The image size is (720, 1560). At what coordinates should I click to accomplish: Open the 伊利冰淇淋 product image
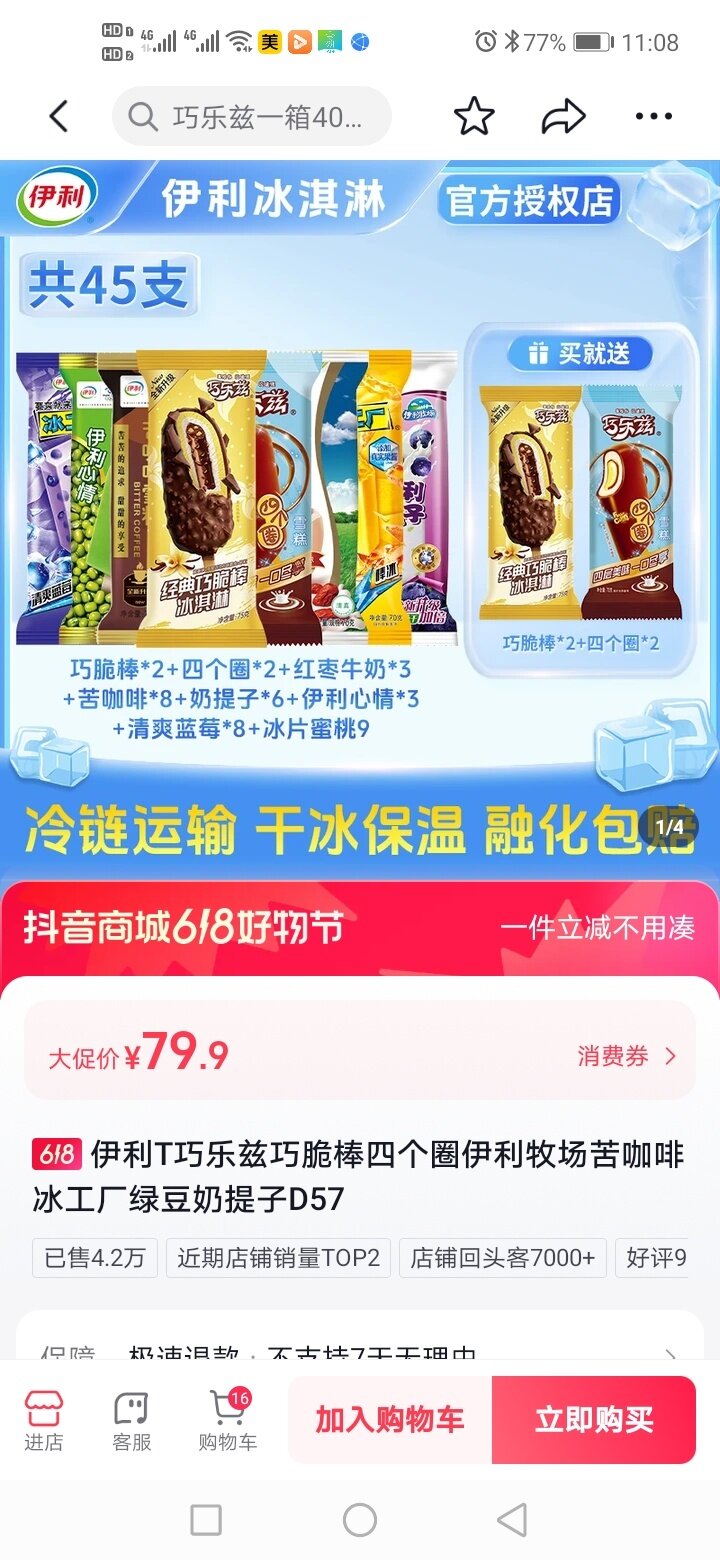(x=360, y=500)
